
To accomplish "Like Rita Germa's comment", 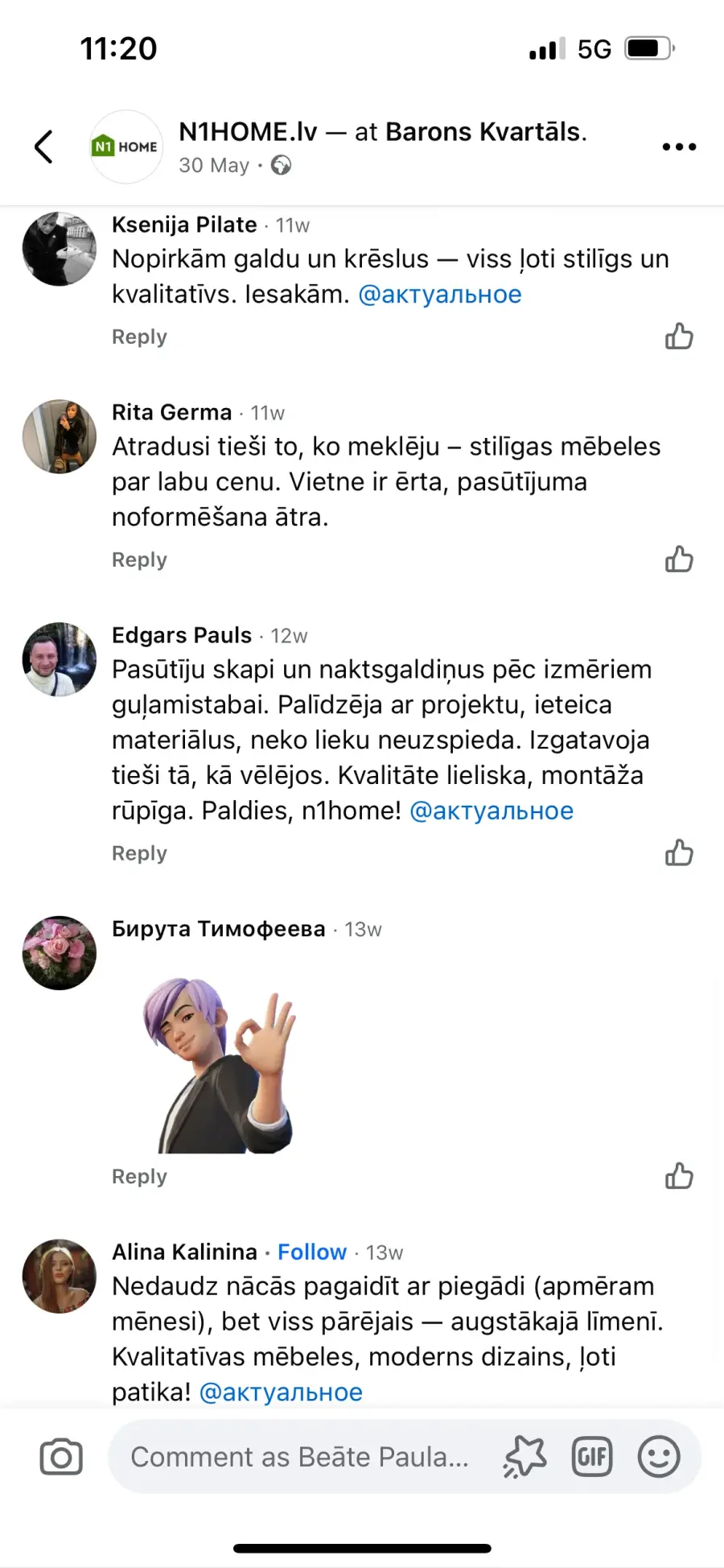I will point(679,559).
